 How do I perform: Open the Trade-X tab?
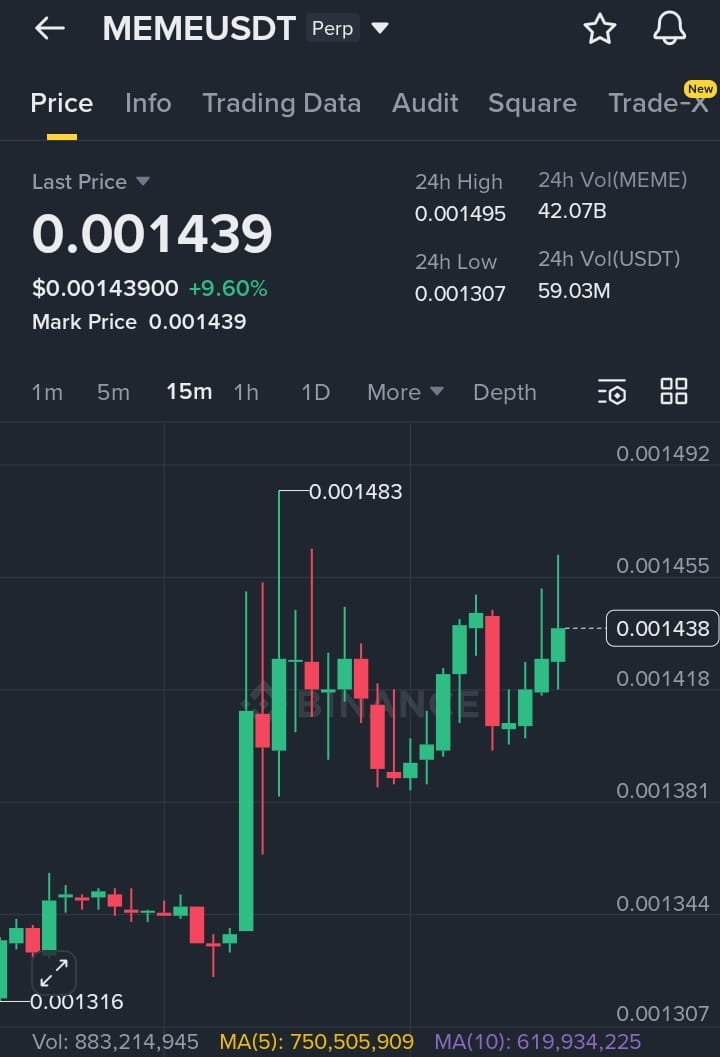[x=658, y=103]
